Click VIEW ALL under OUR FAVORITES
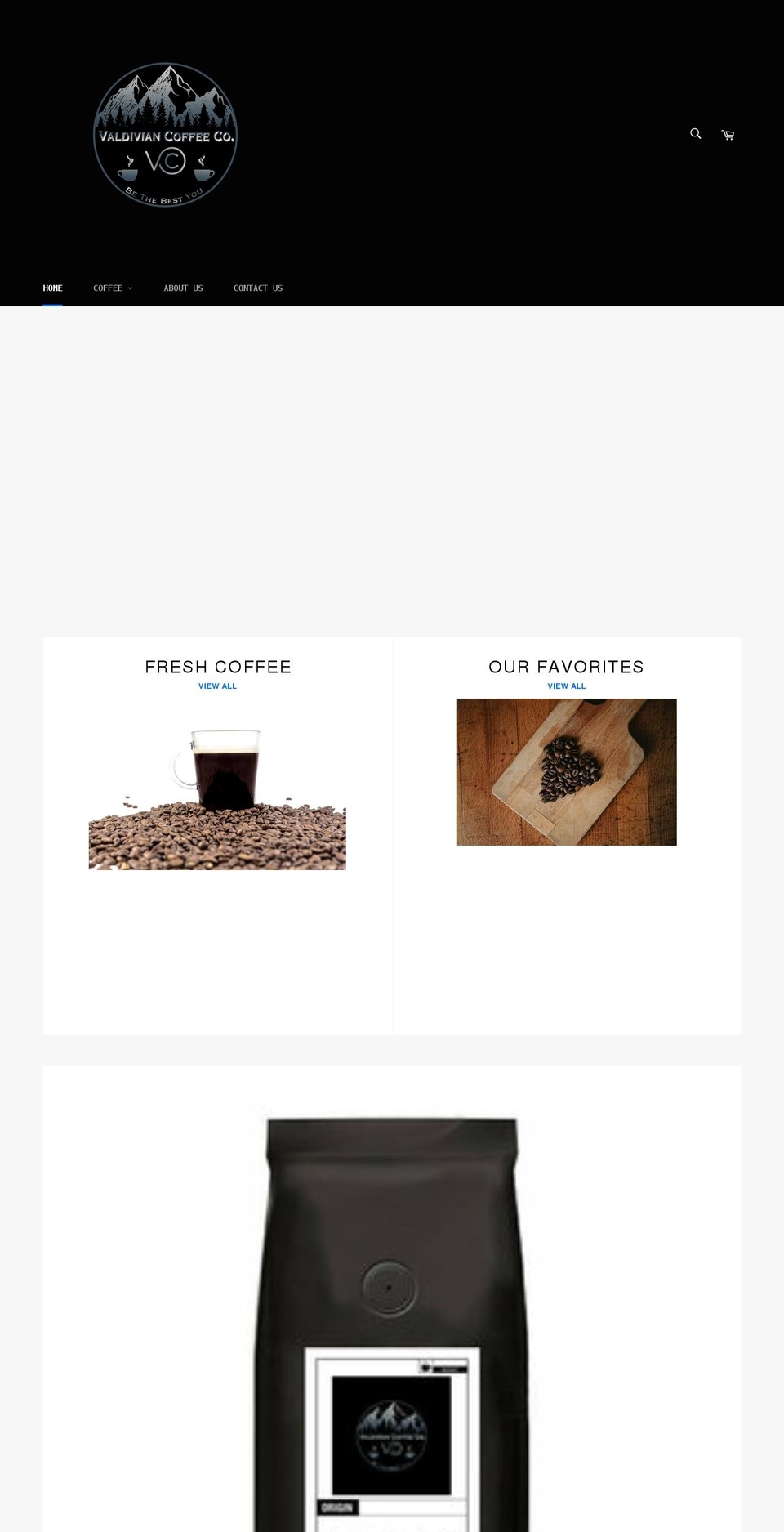The width and height of the screenshot is (784, 1532). tap(566, 686)
